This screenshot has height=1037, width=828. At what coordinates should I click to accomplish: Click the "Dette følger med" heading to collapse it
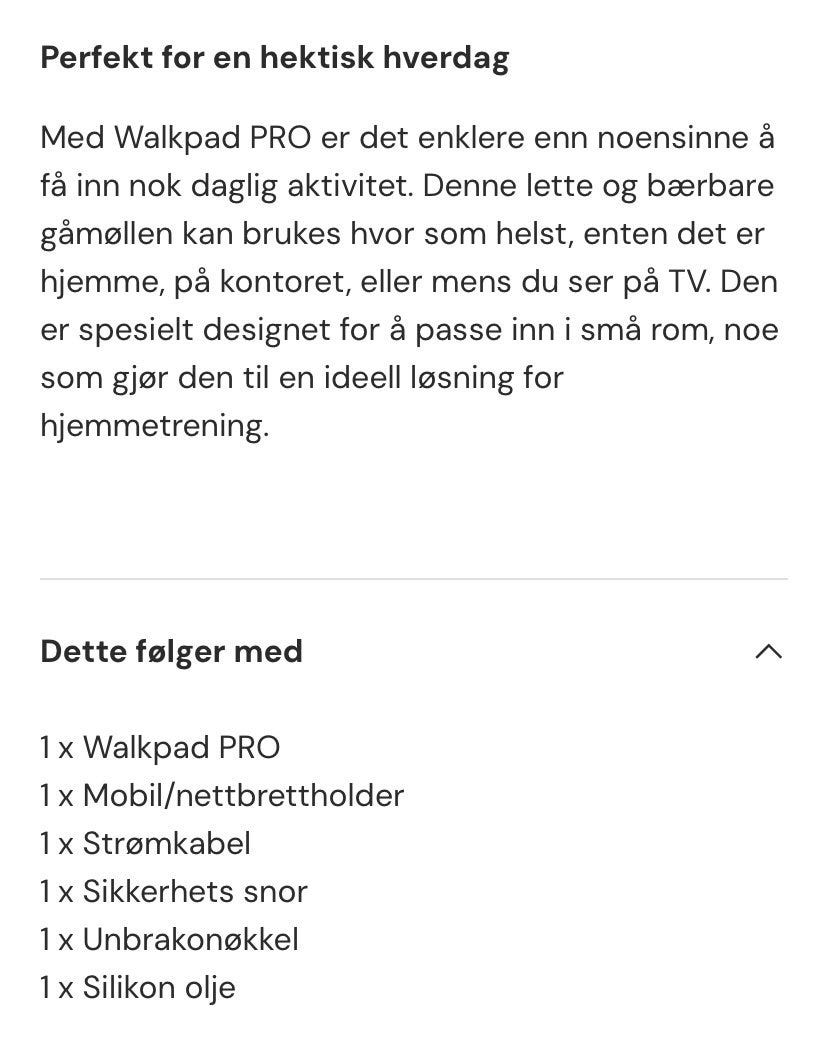pos(170,651)
